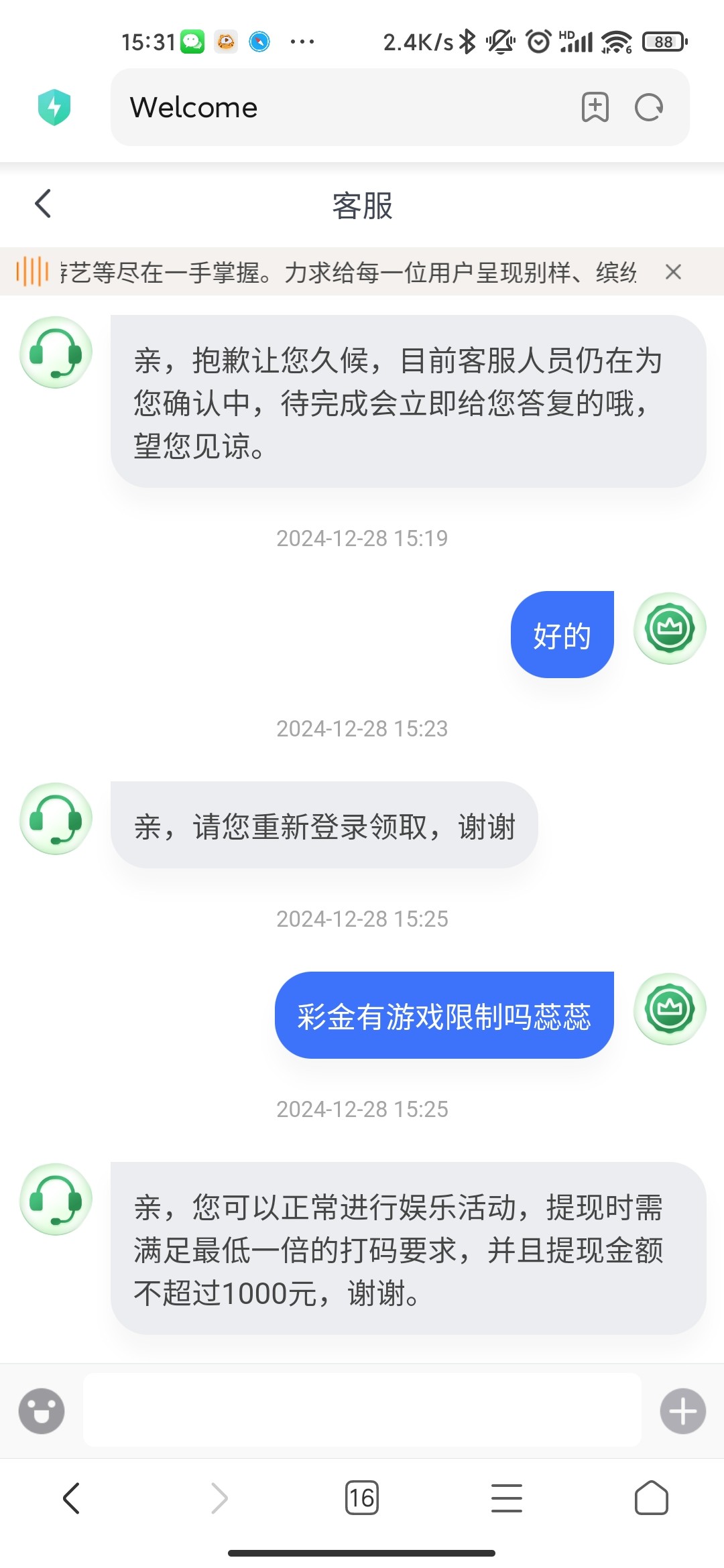Image resolution: width=724 pixels, height=1568 pixels.
Task: Open the plus attachment options
Action: (x=682, y=1411)
